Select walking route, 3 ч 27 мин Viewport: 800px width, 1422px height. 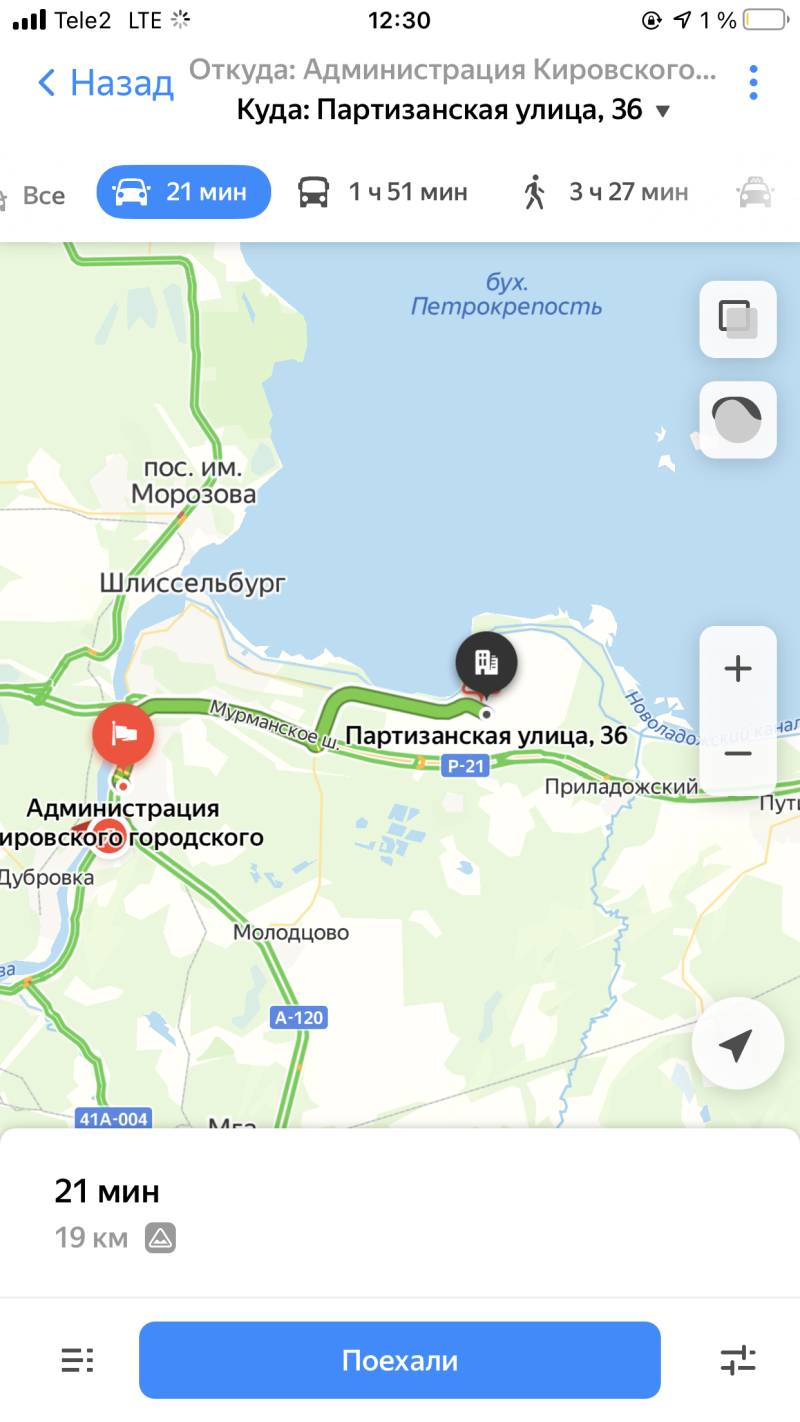(x=605, y=192)
